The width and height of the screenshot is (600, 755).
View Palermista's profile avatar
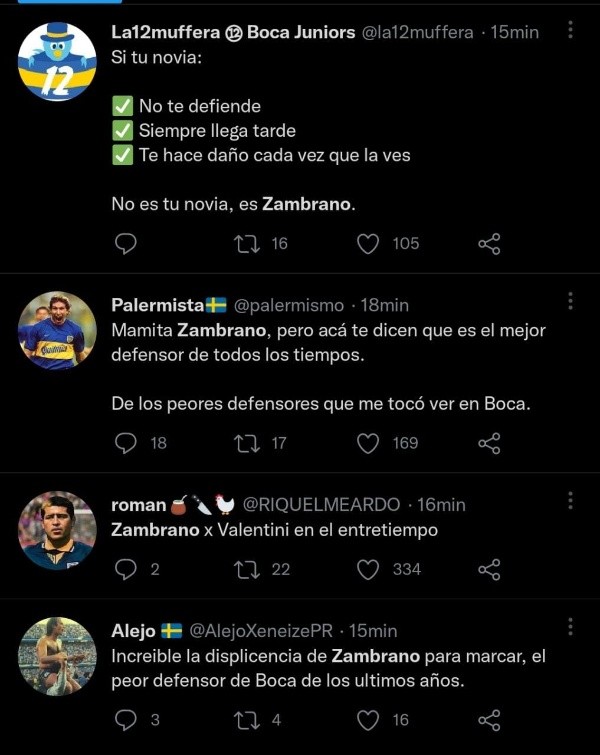click(57, 331)
